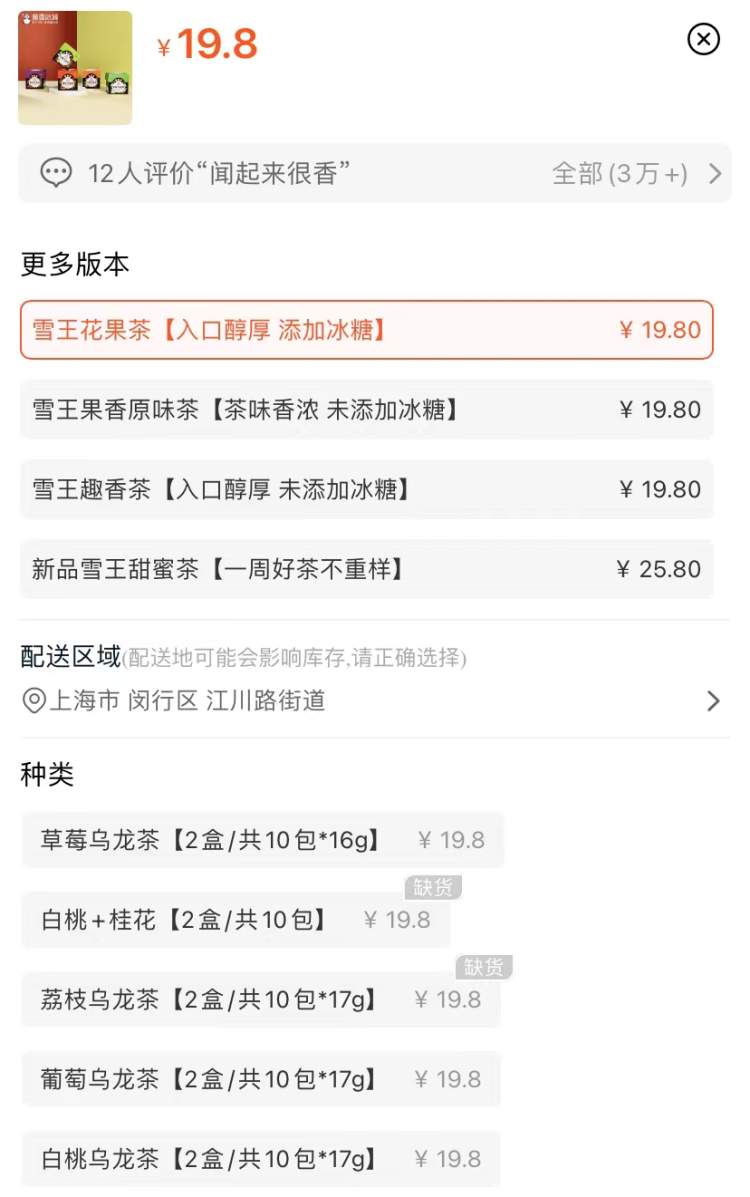Viewport: 750px width, 1197px height.
Task: Select 雪王花果茶 version
Action: point(366,330)
